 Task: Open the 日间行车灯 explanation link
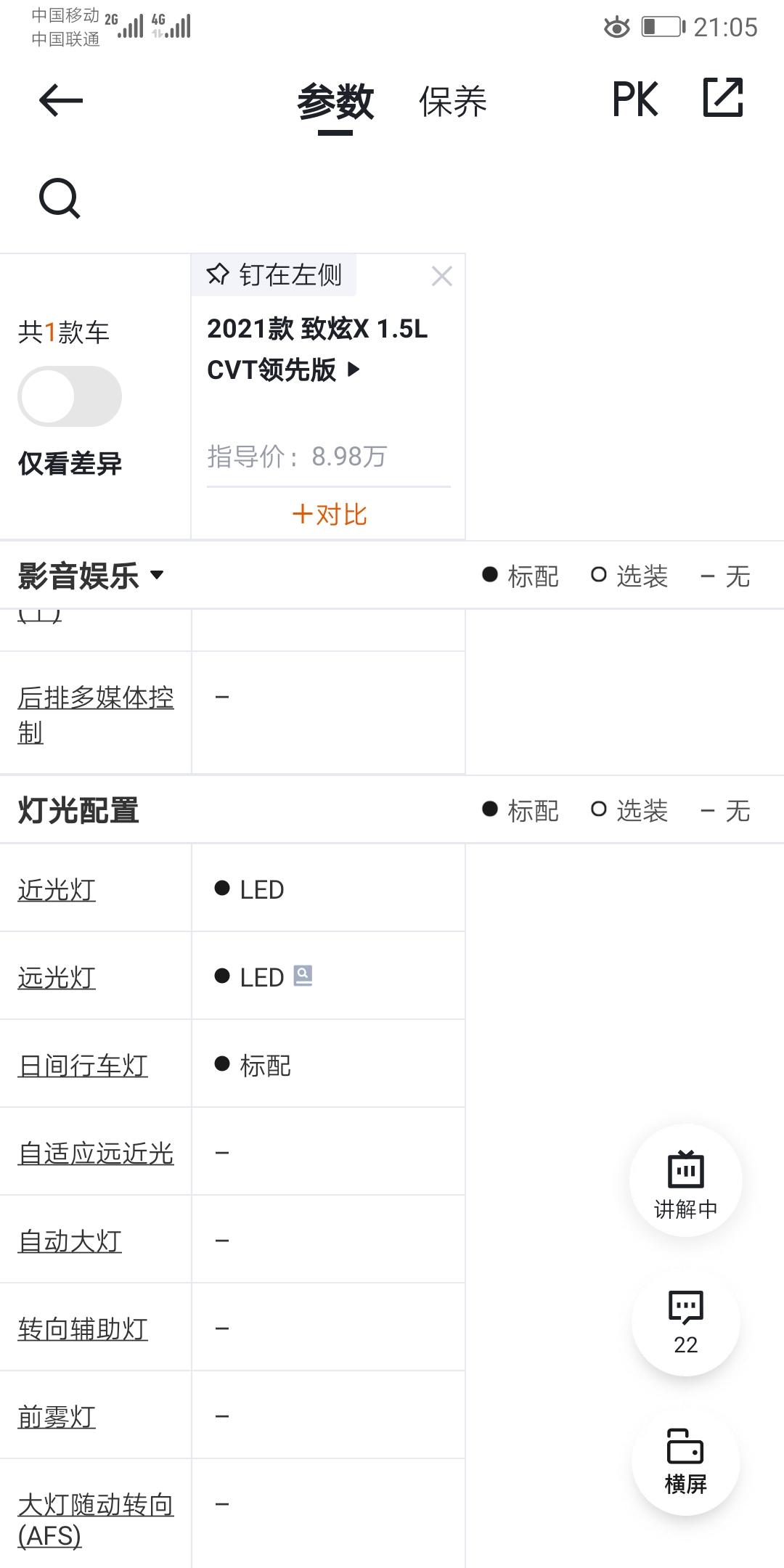click(83, 1065)
